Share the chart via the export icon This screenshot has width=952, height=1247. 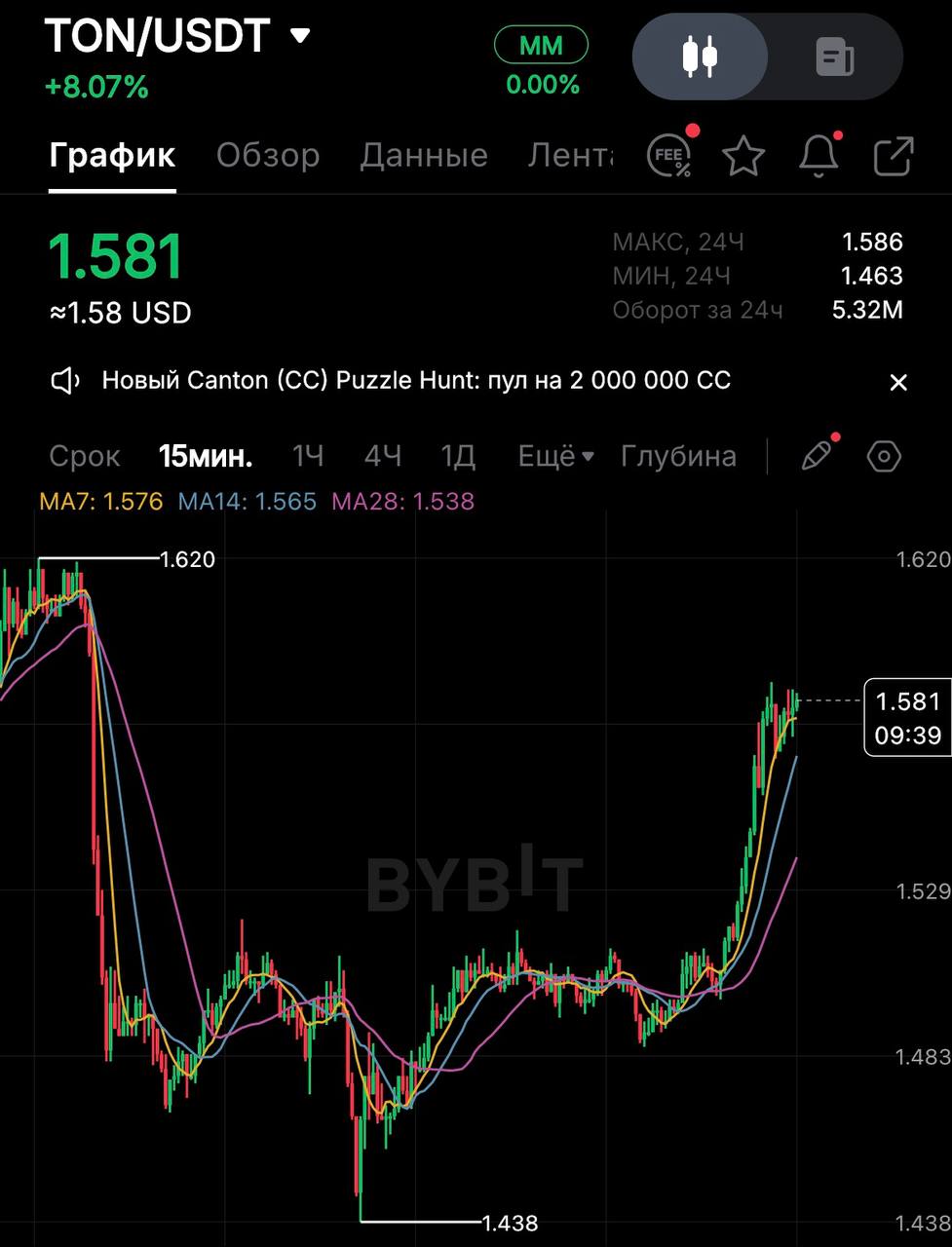click(x=893, y=156)
